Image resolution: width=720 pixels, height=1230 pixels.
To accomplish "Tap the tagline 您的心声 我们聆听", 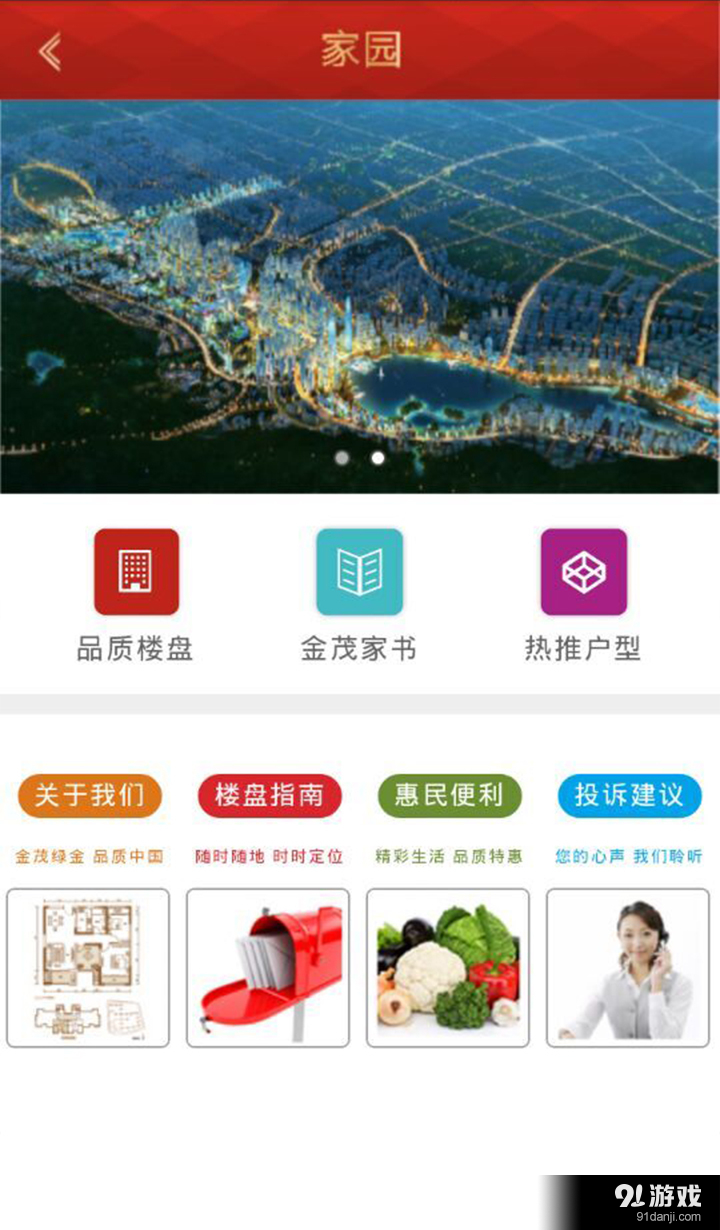I will coord(628,858).
